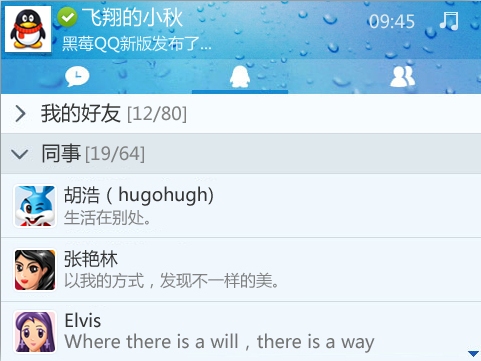Select the contacts penguin tab

point(240,77)
